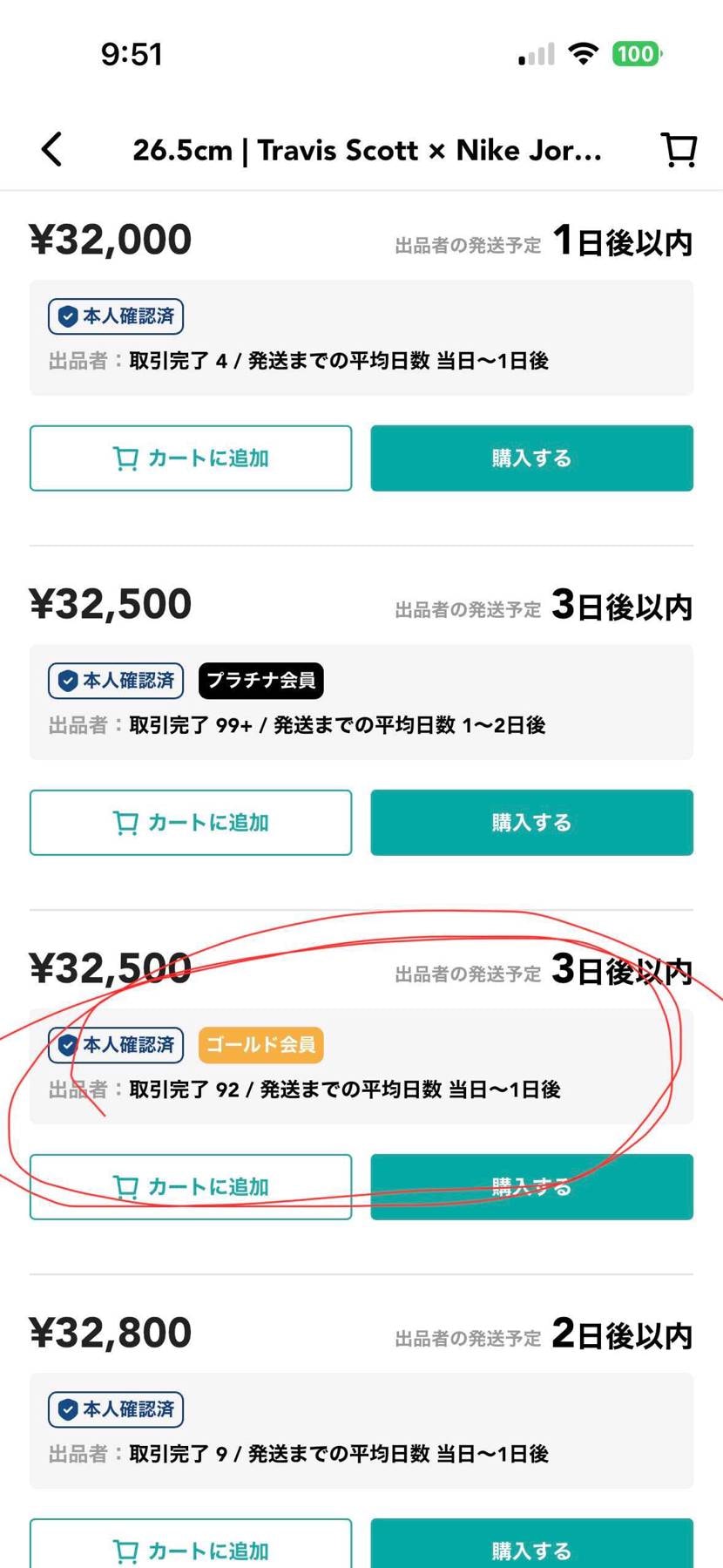Tap the ¥32,000 price label

110,238
